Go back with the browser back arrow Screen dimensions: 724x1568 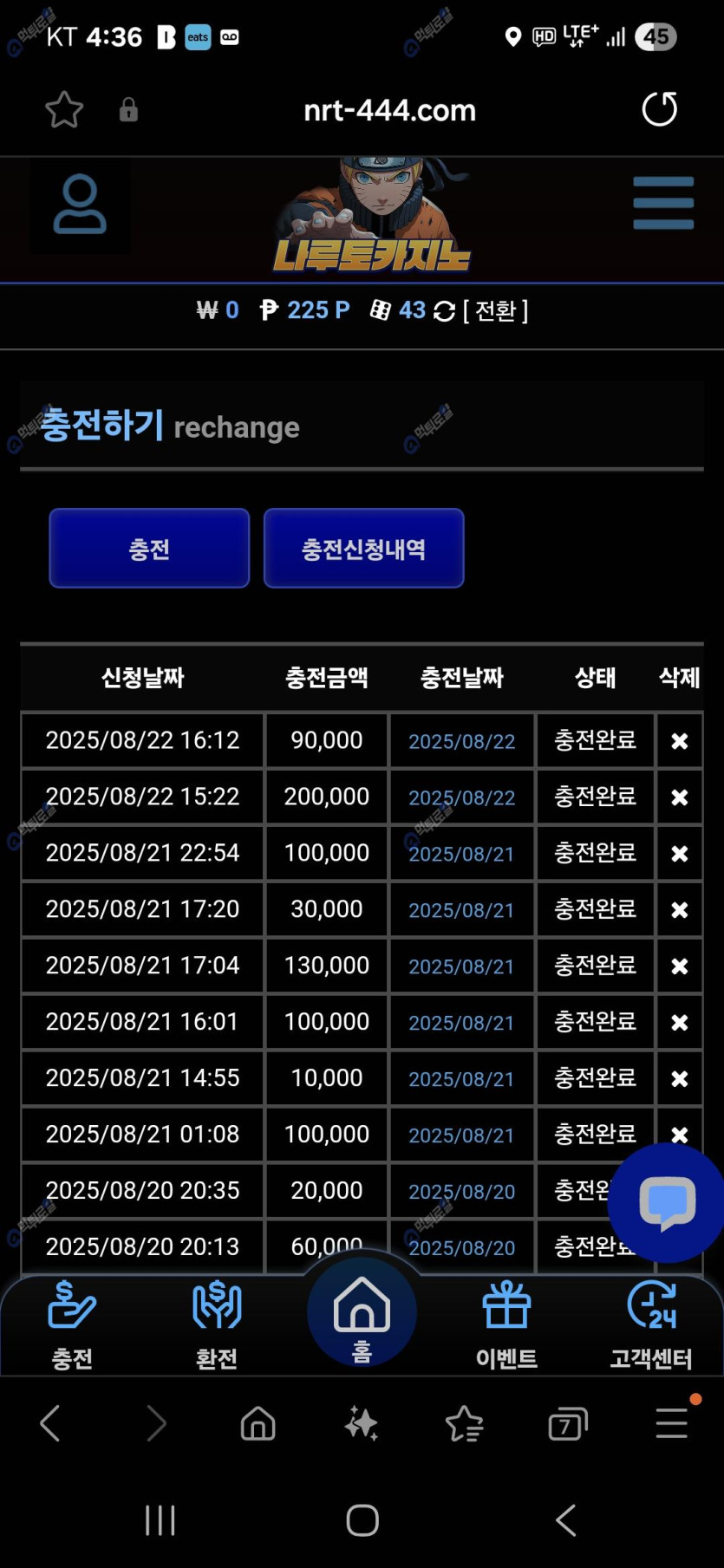point(50,1423)
